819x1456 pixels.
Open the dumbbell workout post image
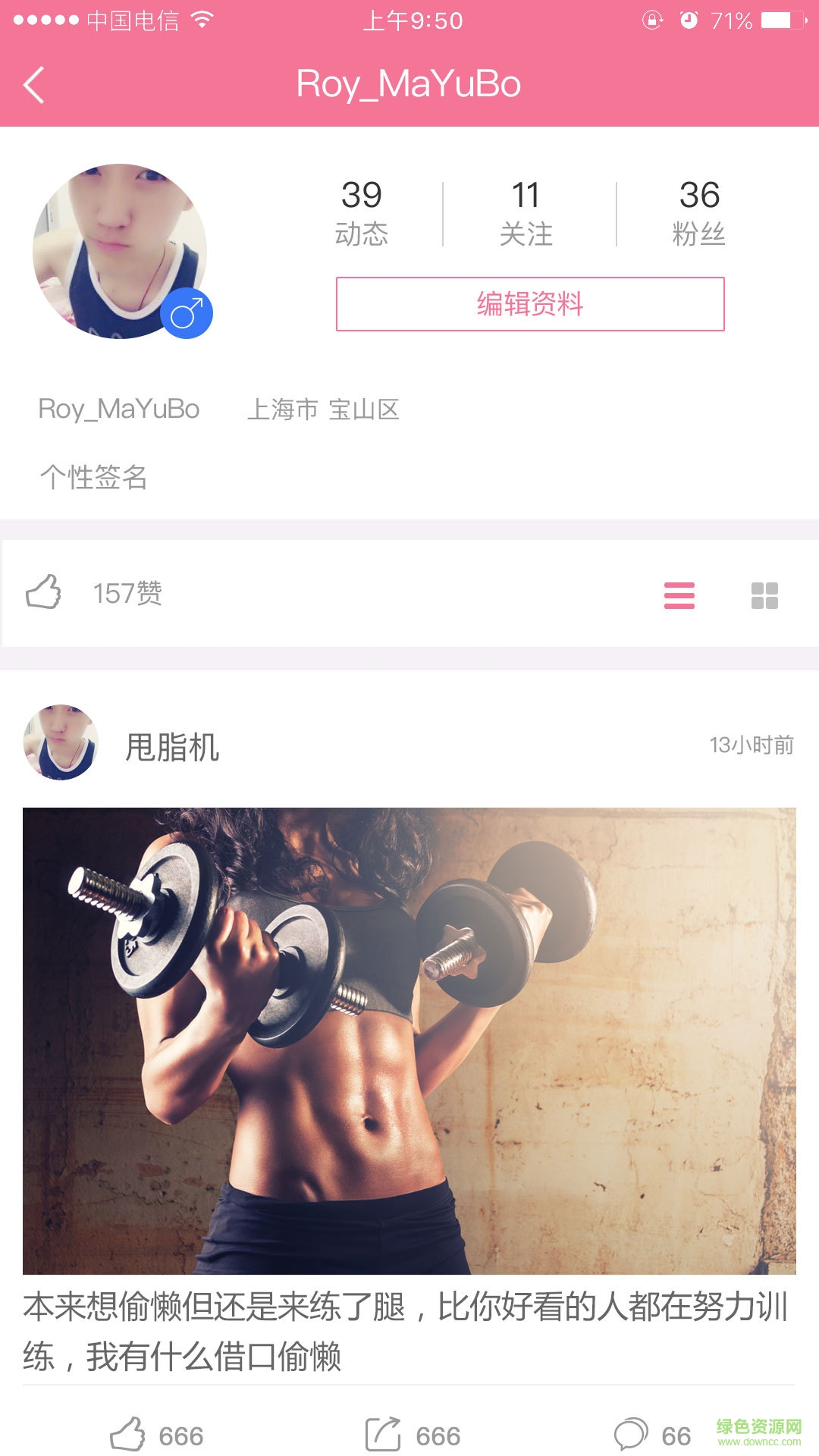[x=409, y=1040]
